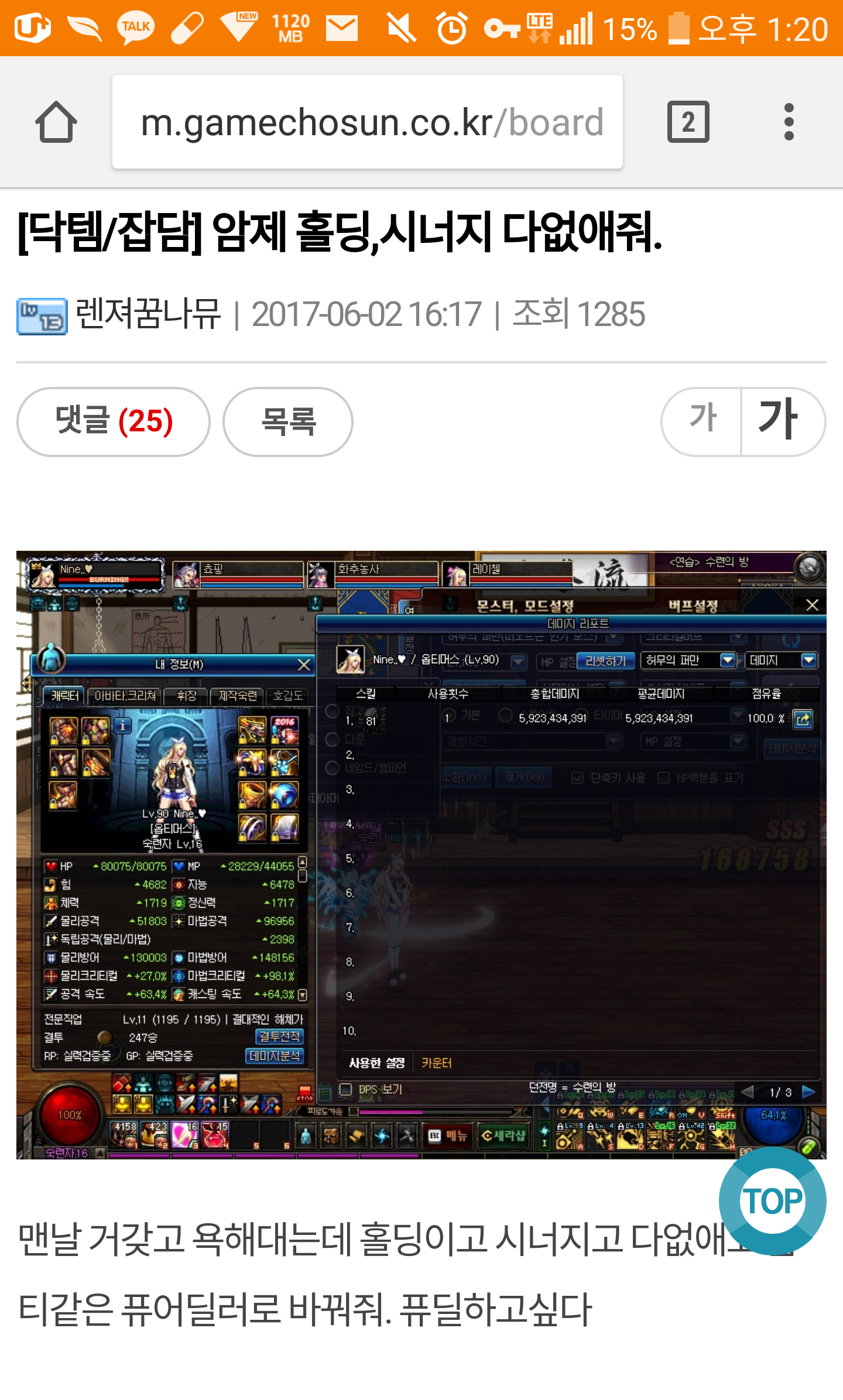
Task: Jump to top with the TOP button
Action: [x=773, y=1201]
